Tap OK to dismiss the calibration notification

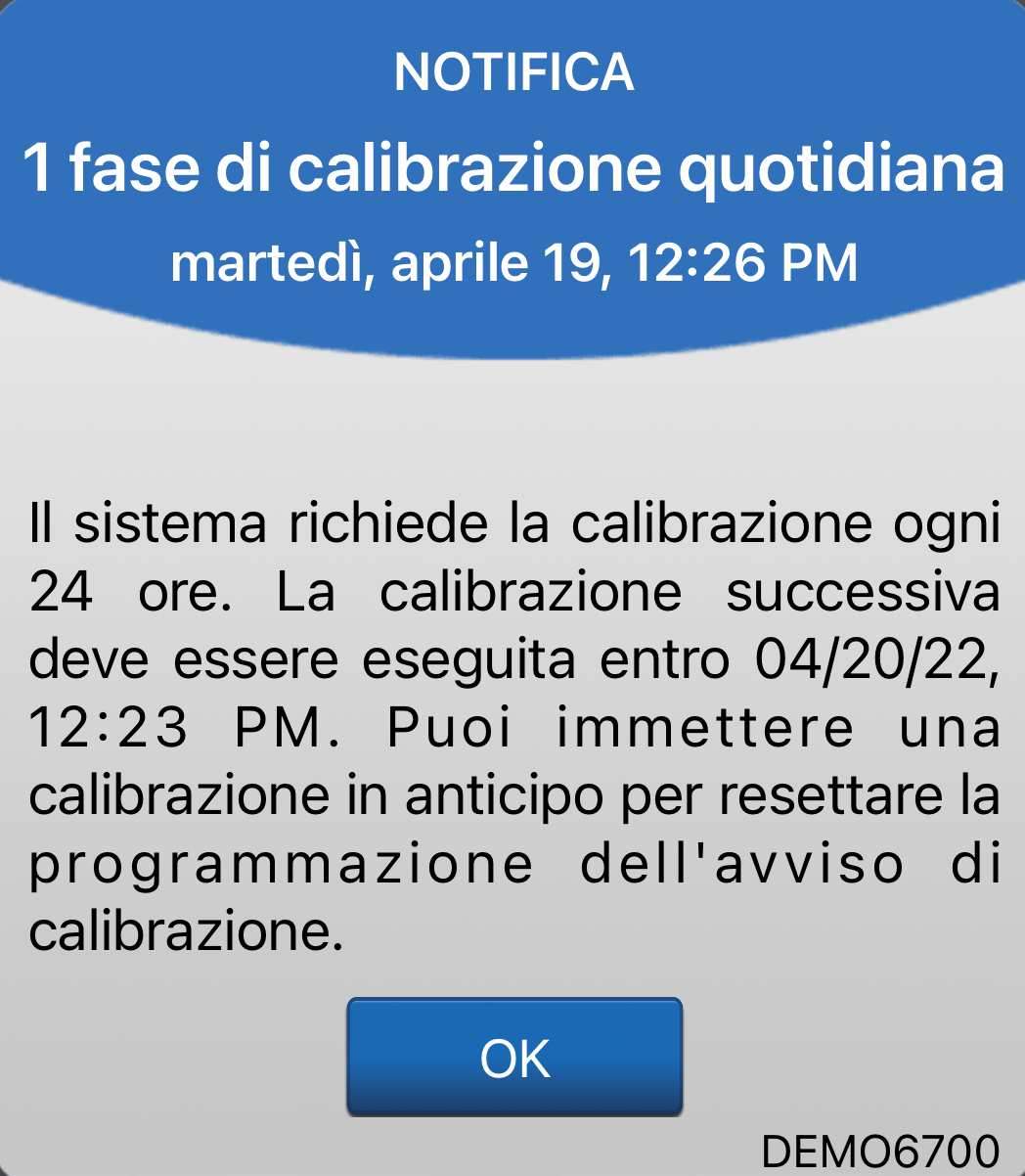514,1057
